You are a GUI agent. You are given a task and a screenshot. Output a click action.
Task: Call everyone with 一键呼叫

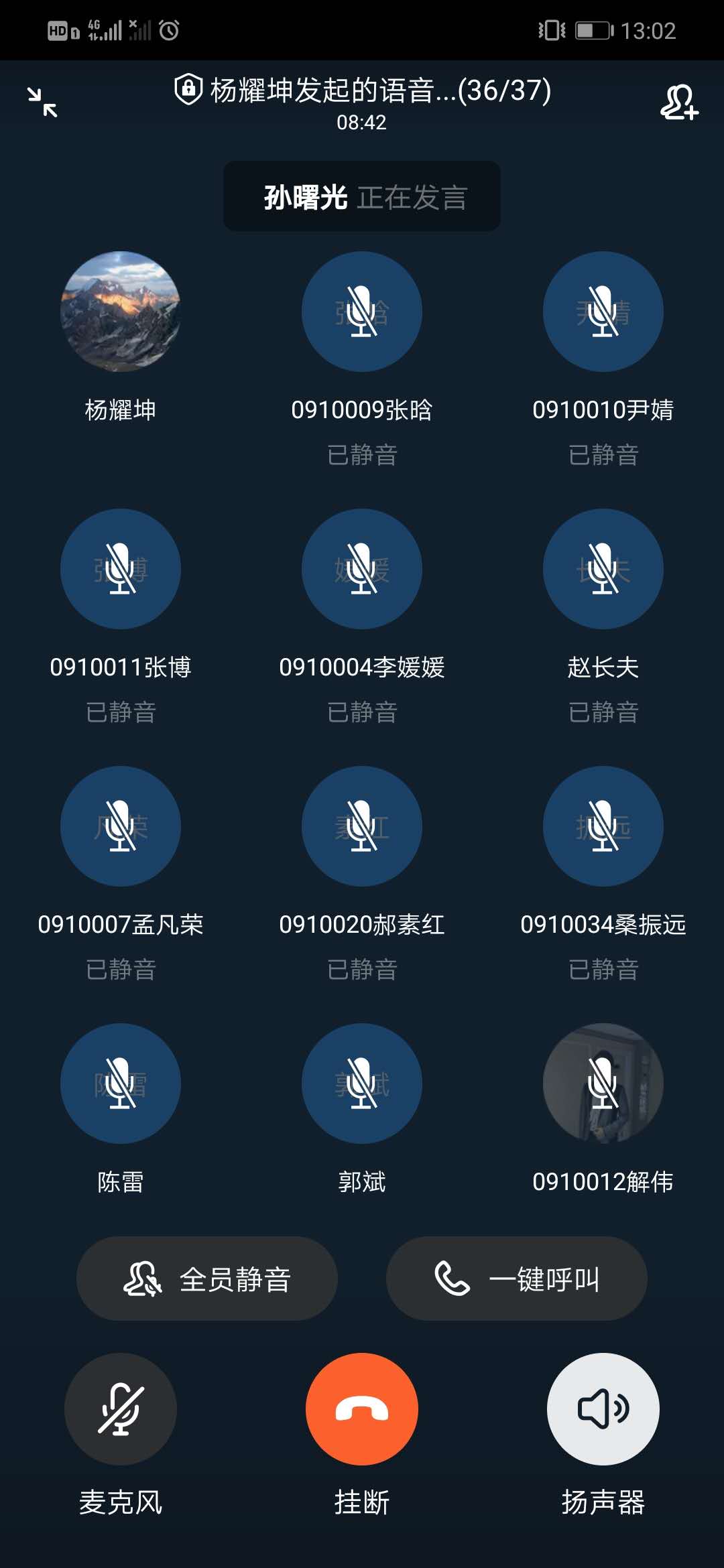point(517,1279)
